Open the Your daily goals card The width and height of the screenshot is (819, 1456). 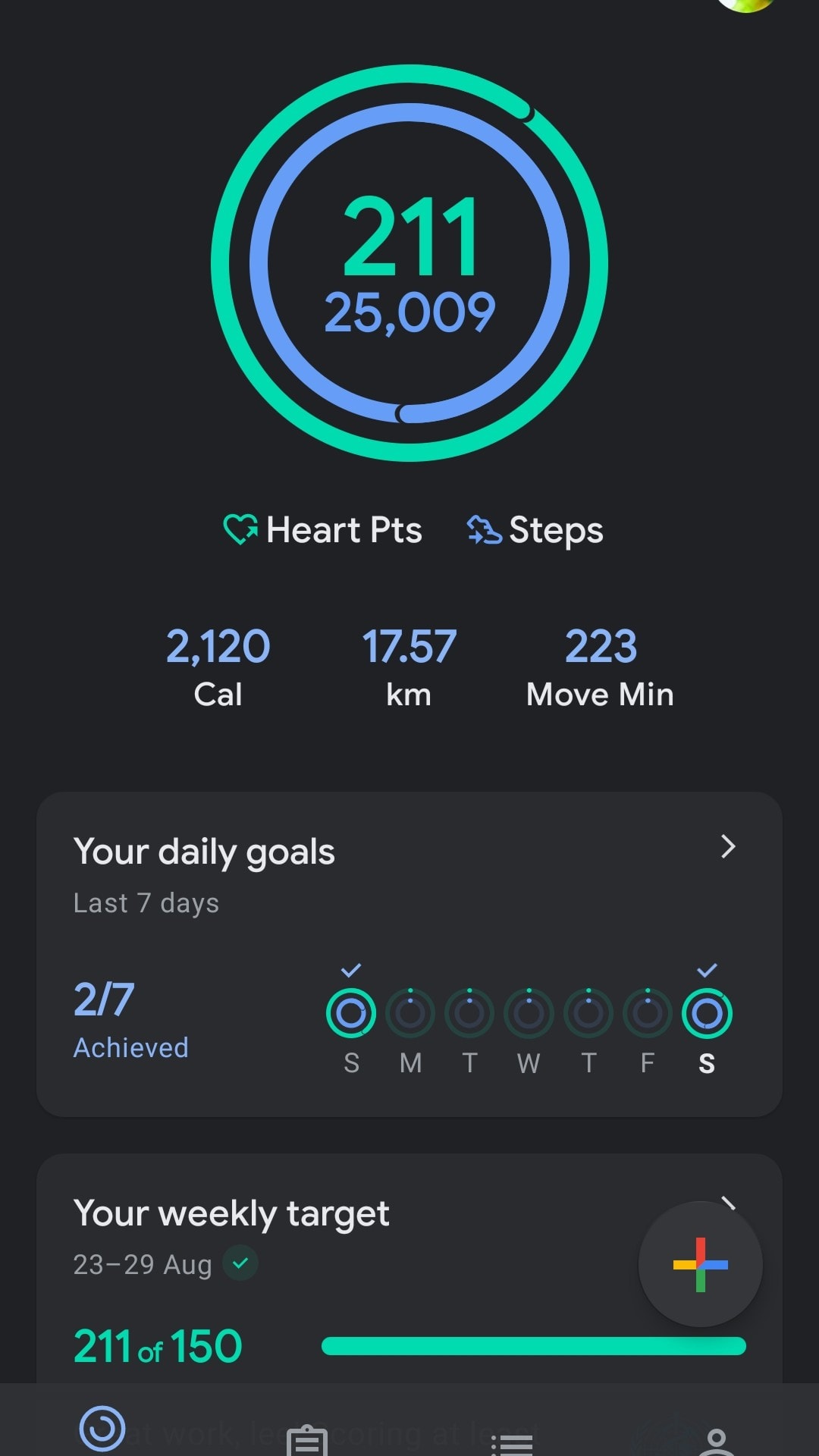409,954
